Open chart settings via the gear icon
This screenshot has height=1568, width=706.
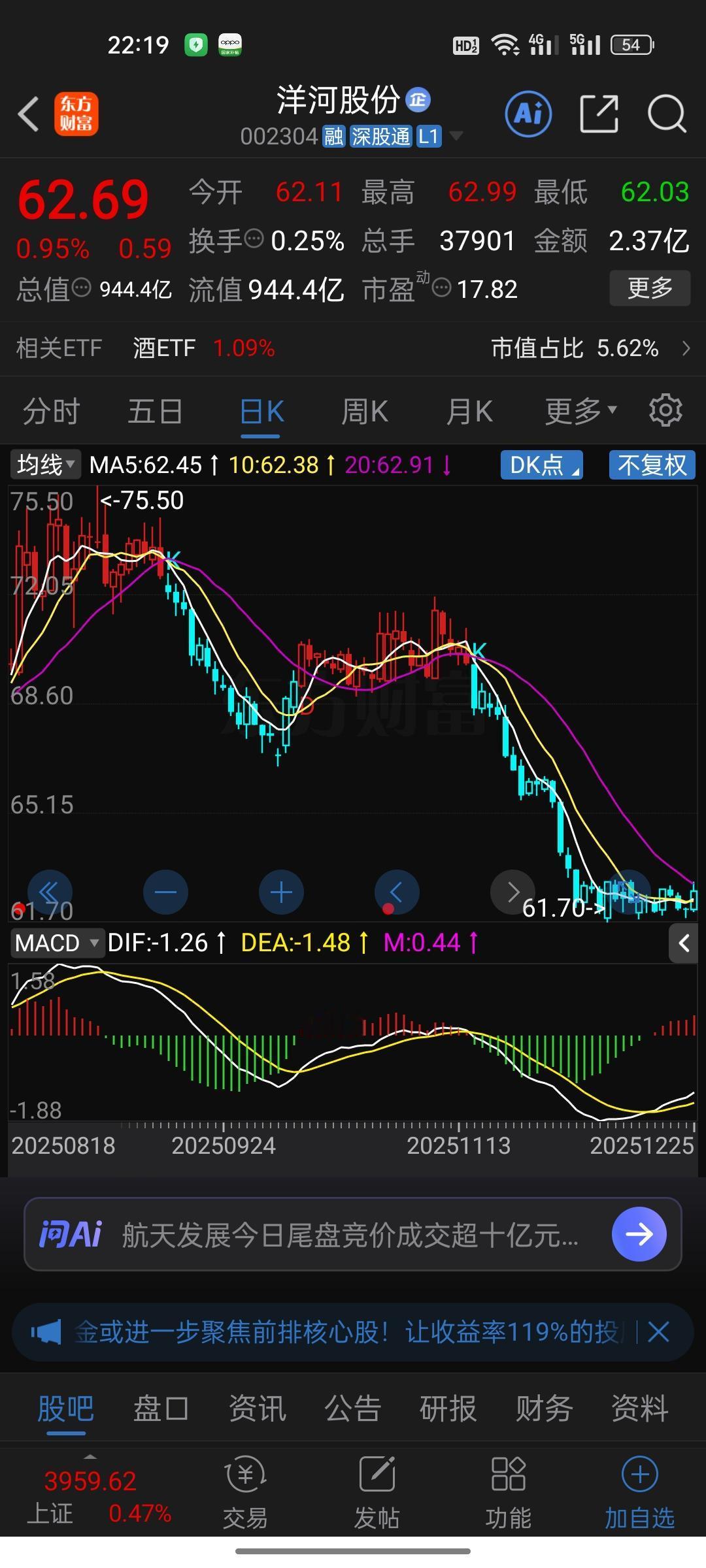(665, 410)
